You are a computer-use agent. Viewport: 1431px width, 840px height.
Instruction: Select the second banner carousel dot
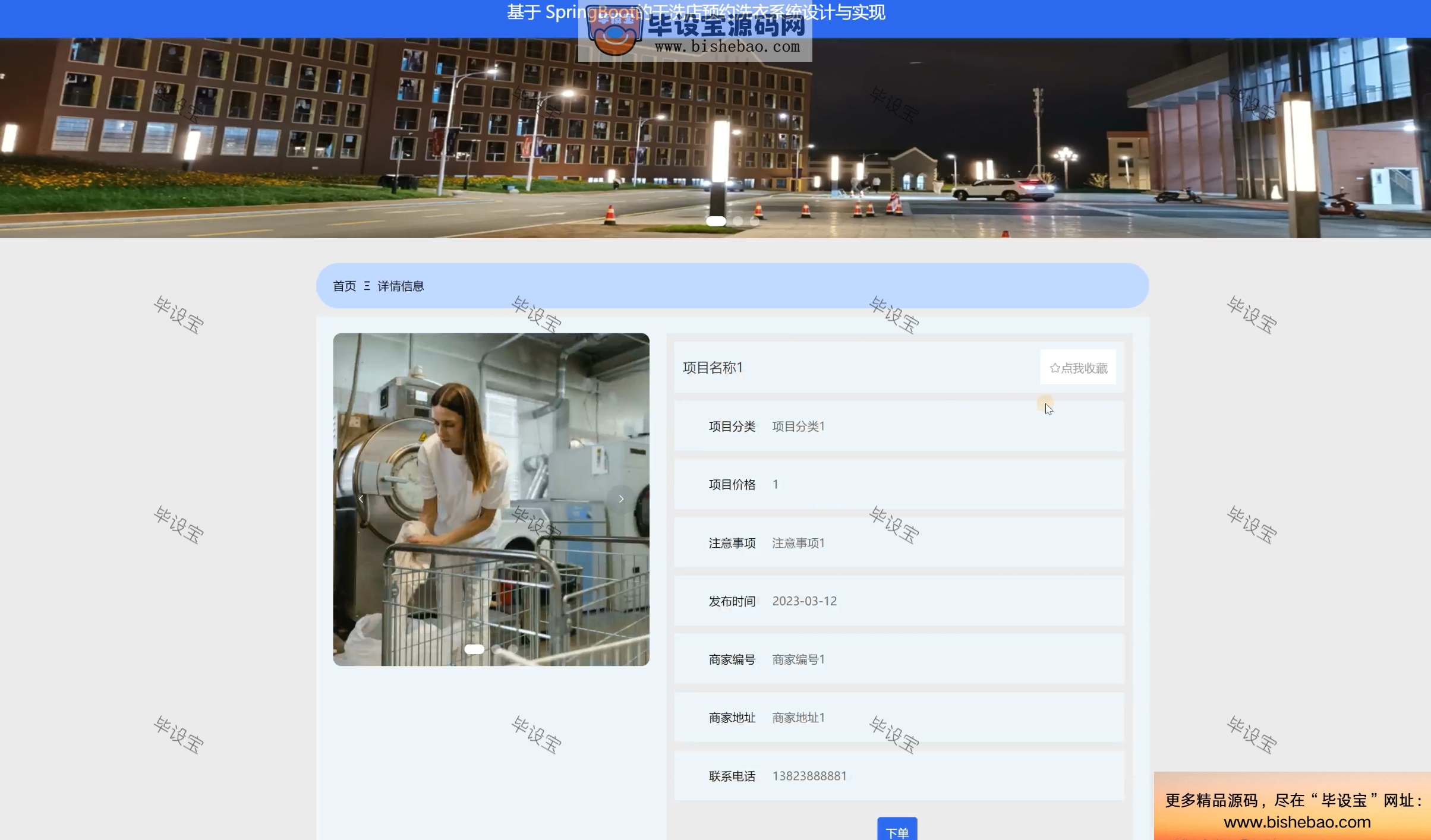click(737, 221)
